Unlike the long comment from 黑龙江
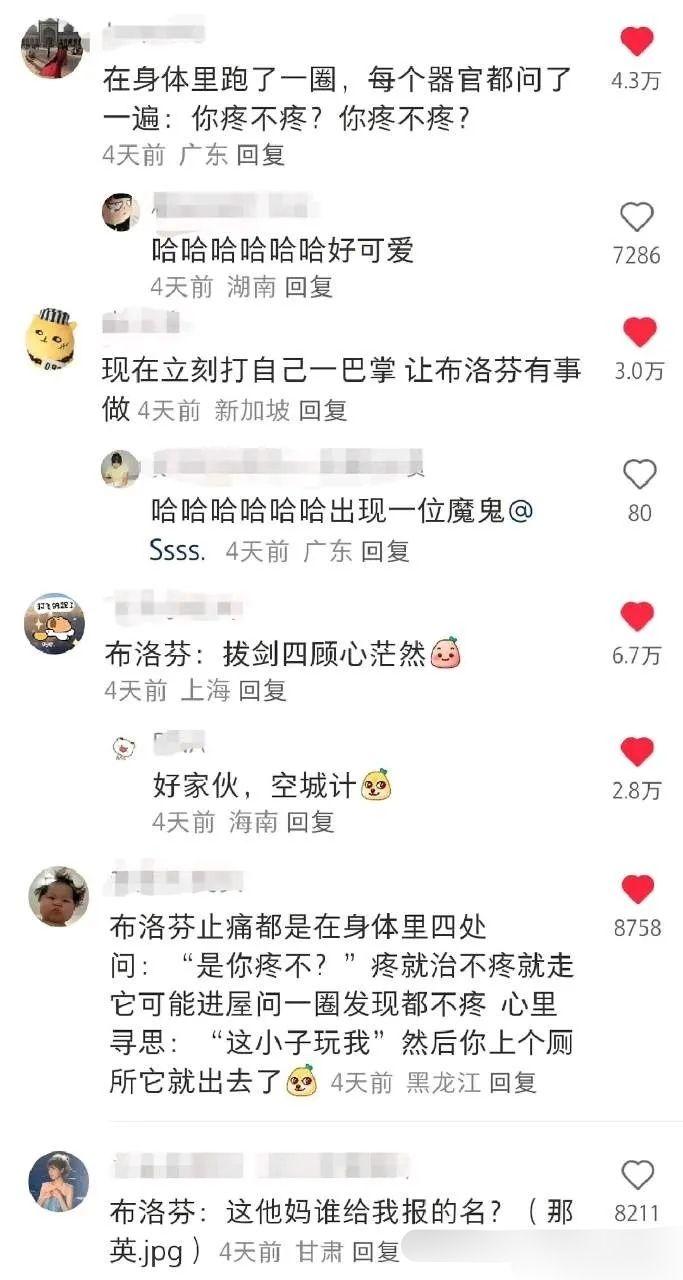Viewport: 683px width, 1280px height. click(637, 889)
